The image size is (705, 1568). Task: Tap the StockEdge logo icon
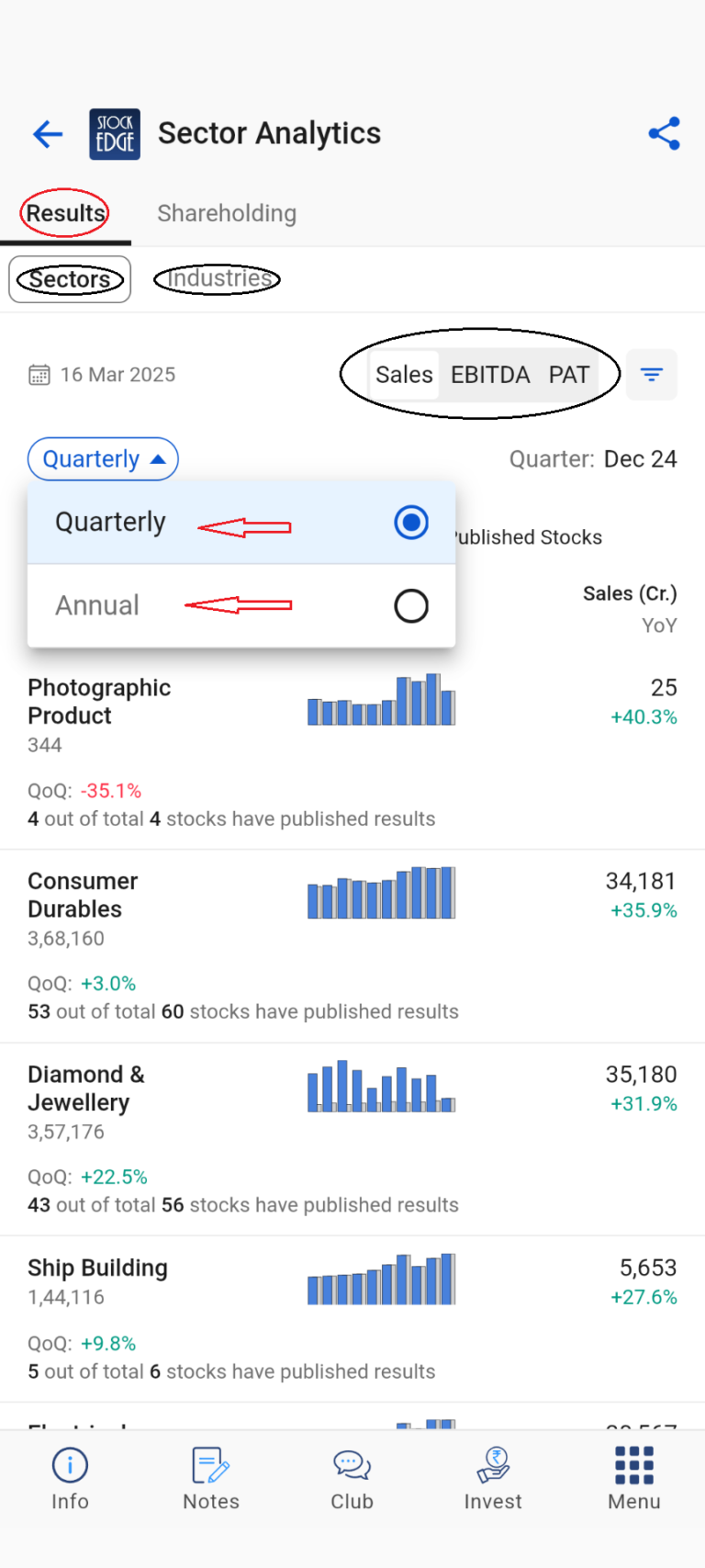pos(114,133)
